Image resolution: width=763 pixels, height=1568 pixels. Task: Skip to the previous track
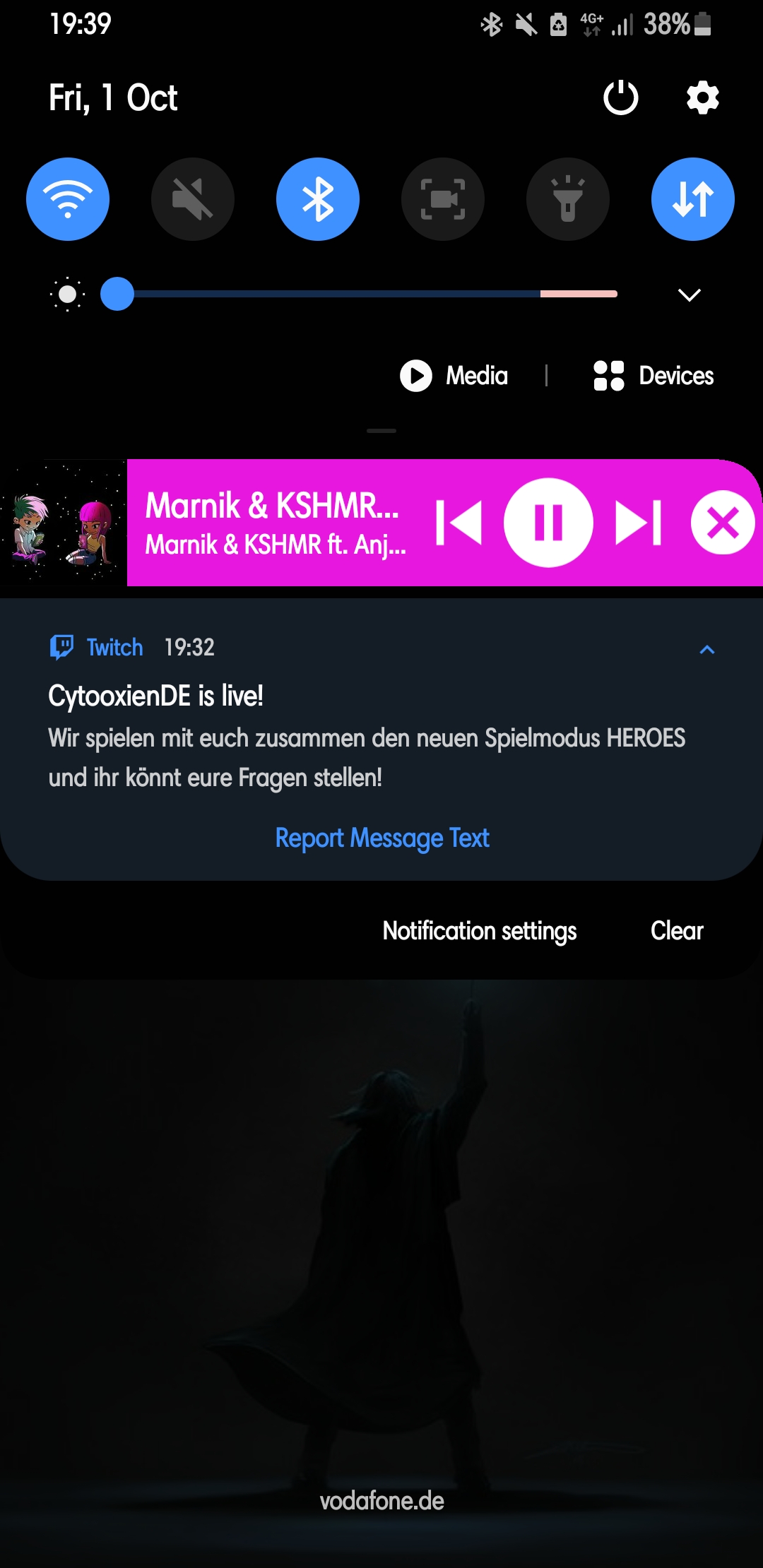459,523
